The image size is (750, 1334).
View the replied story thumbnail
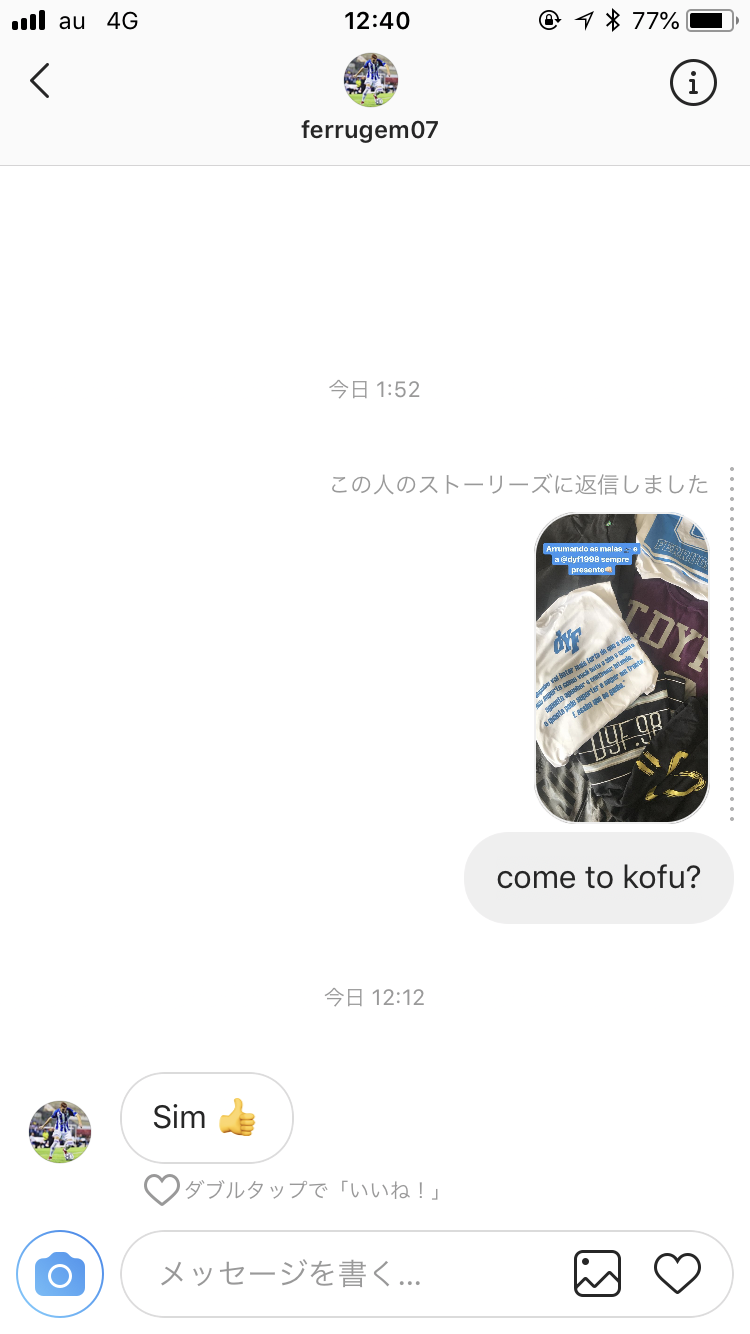tap(622, 667)
